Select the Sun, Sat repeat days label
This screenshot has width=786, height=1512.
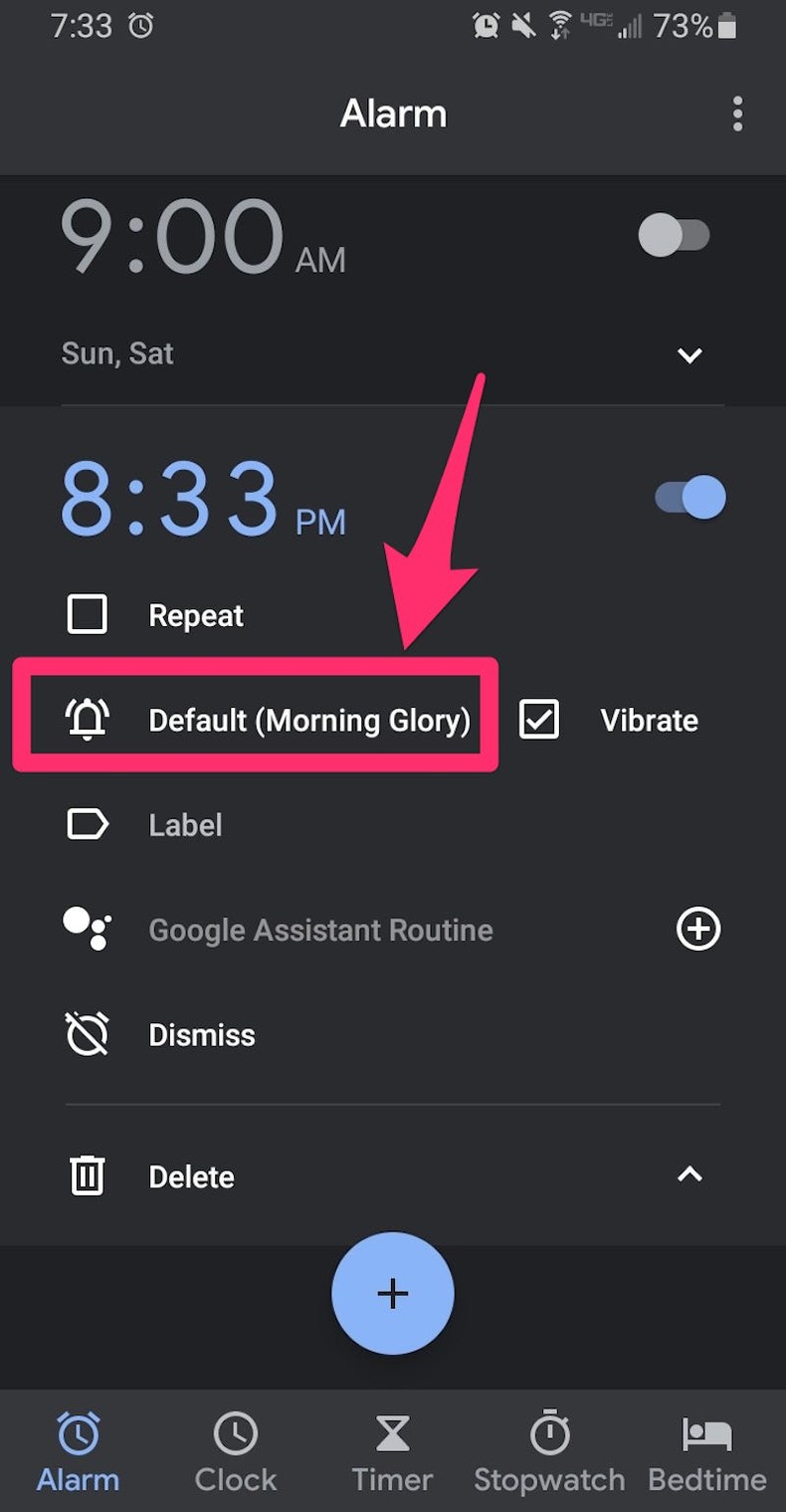(116, 353)
